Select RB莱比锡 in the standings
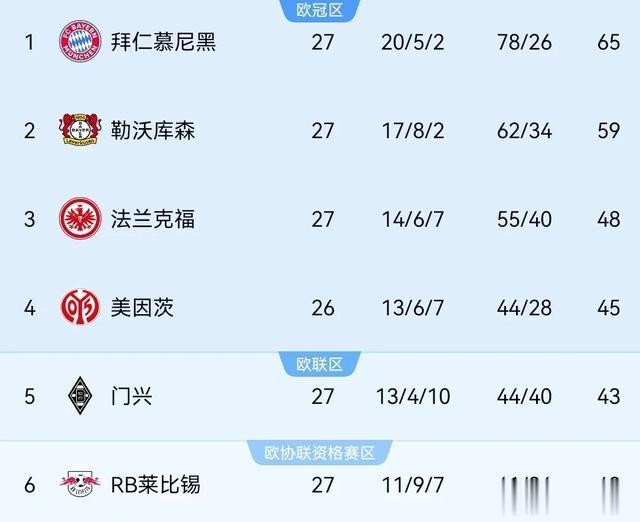The width and height of the screenshot is (640, 522). (x=320, y=485)
